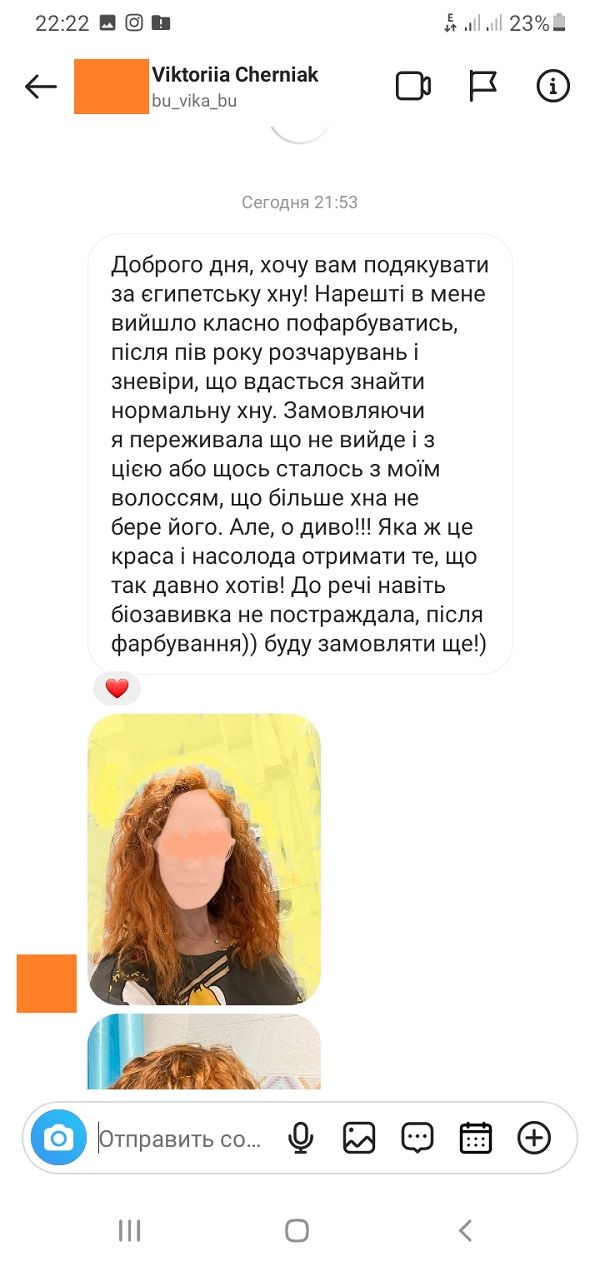This screenshot has width=600, height=1266.
Task: Go back from the chat
Action: coord(41,87)
